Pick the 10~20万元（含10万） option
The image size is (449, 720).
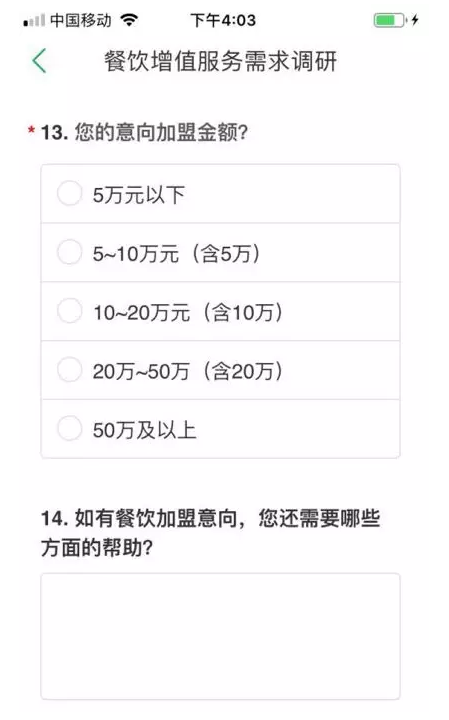click(220, 311)
